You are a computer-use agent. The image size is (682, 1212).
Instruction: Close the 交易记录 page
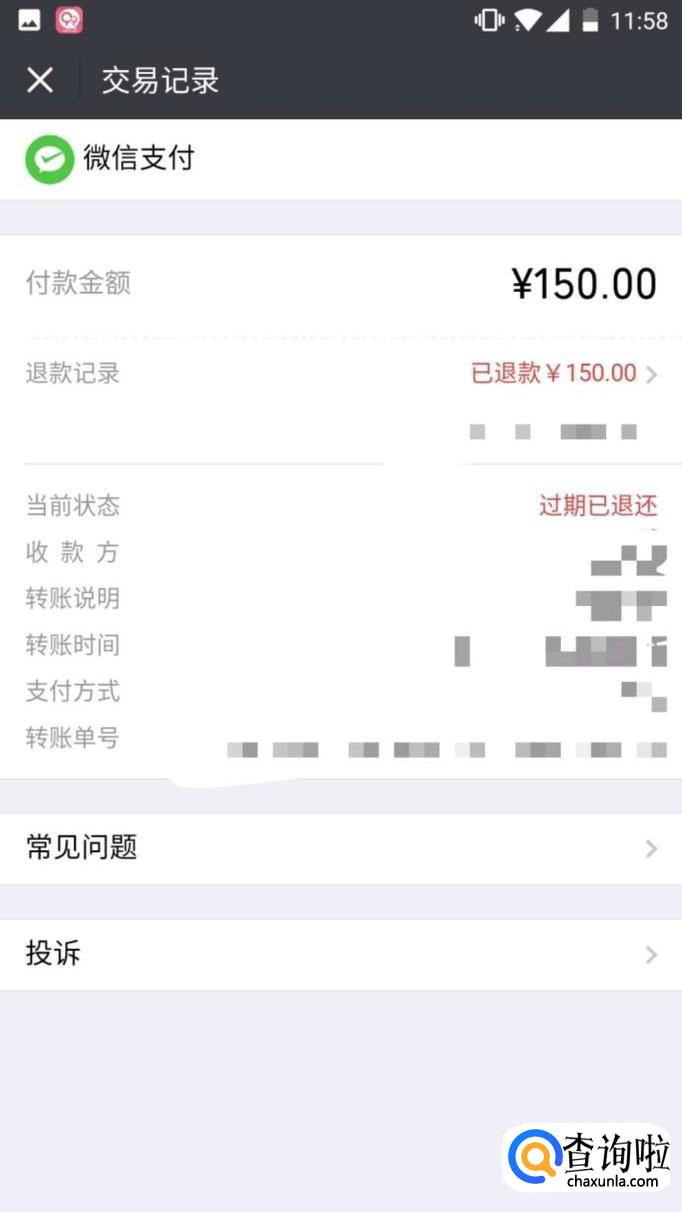click(x=40, y=80)
